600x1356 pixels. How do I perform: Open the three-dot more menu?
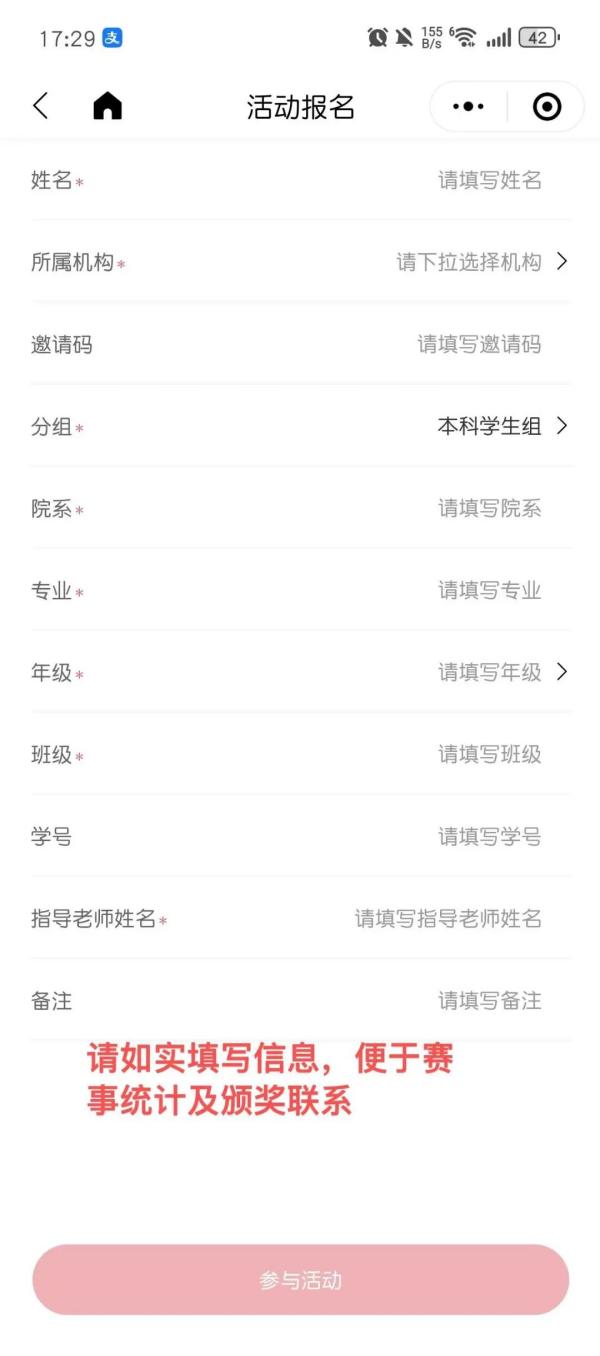coord(468,106)
